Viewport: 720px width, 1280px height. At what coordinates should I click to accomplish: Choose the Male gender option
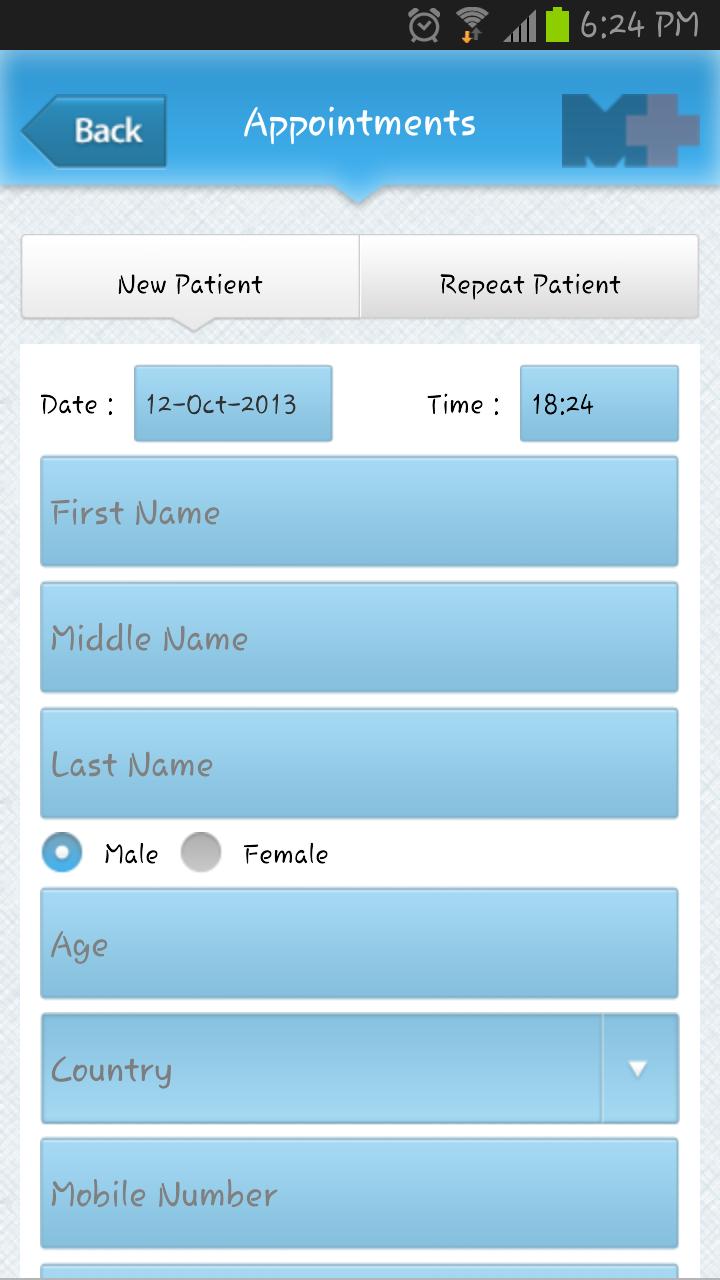pos(63,853)
